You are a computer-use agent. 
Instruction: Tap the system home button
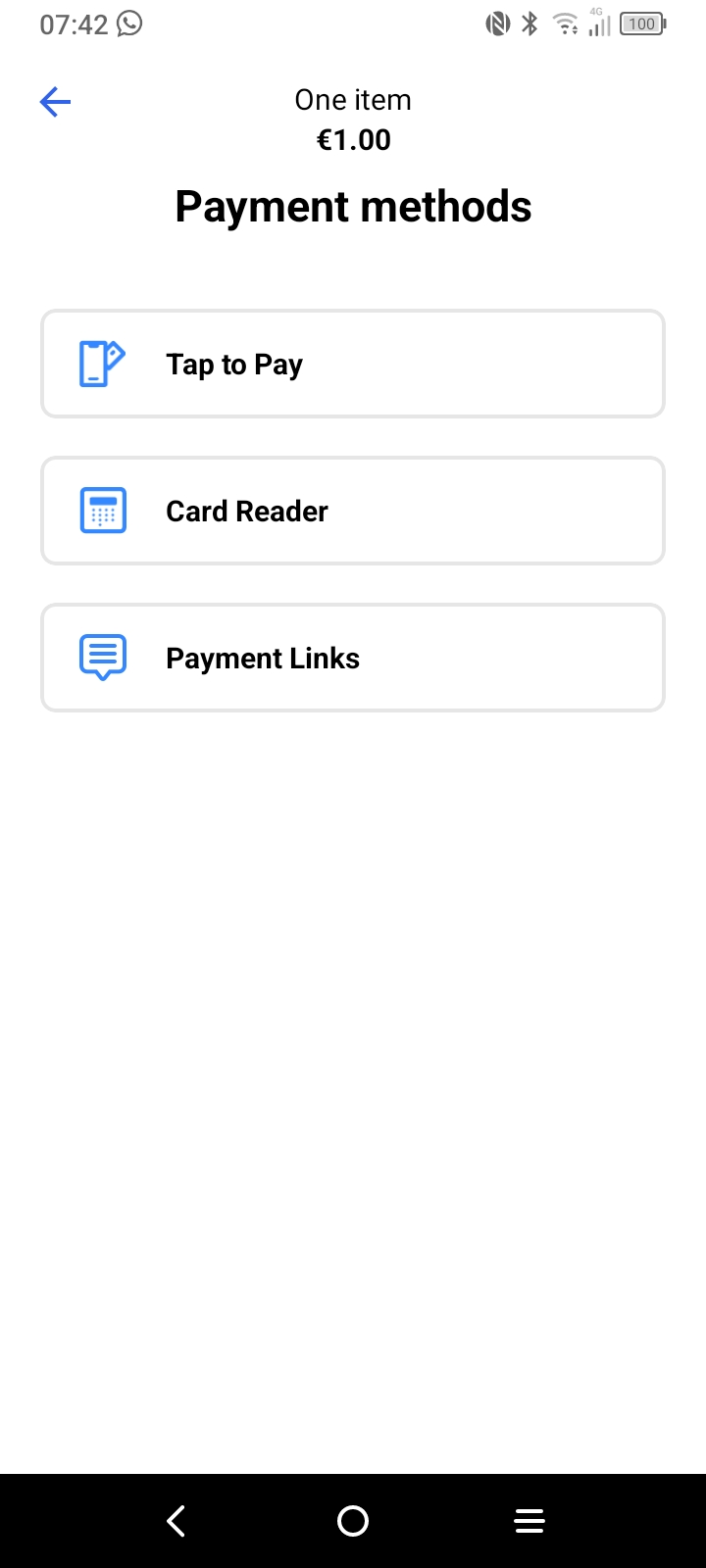[x=353, y=1521]
